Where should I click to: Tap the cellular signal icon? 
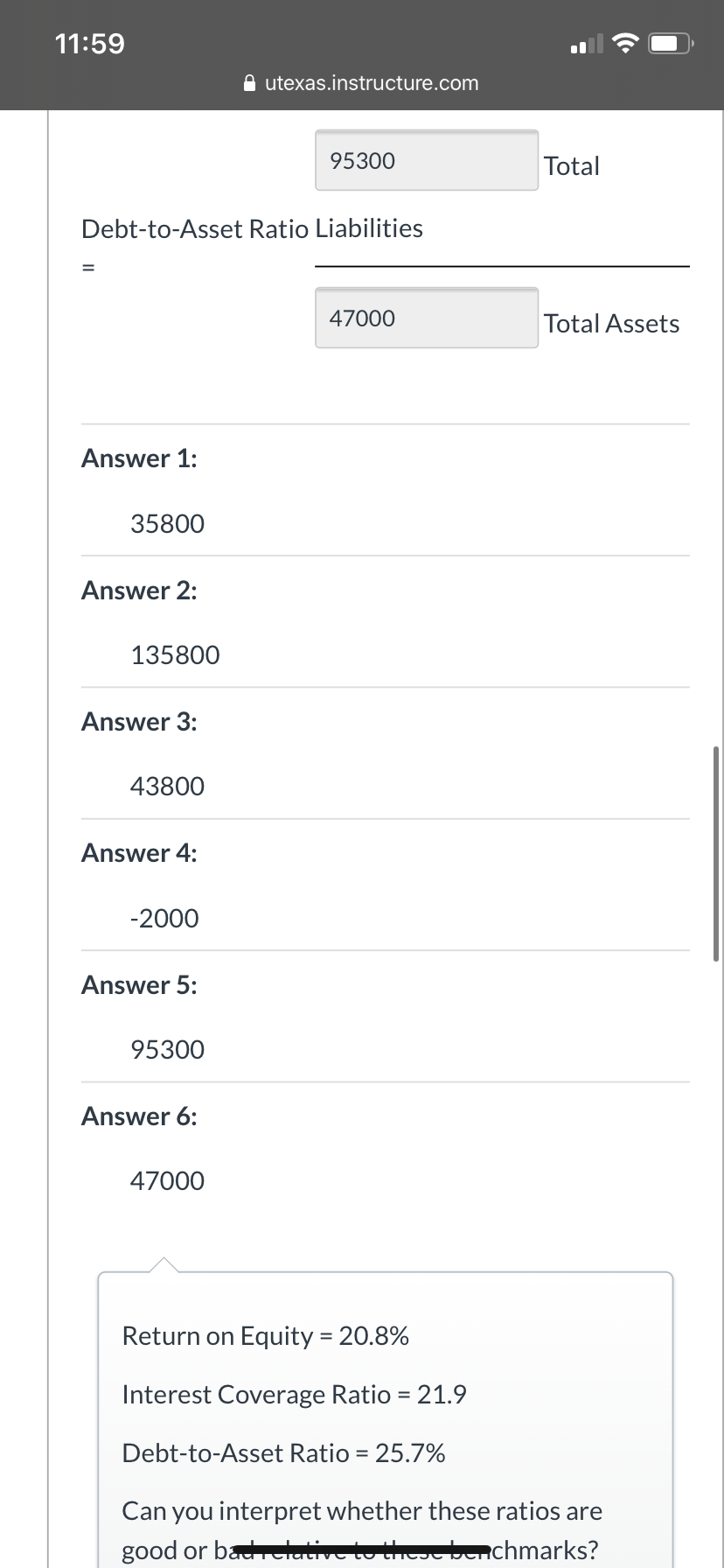click(584, 42)
